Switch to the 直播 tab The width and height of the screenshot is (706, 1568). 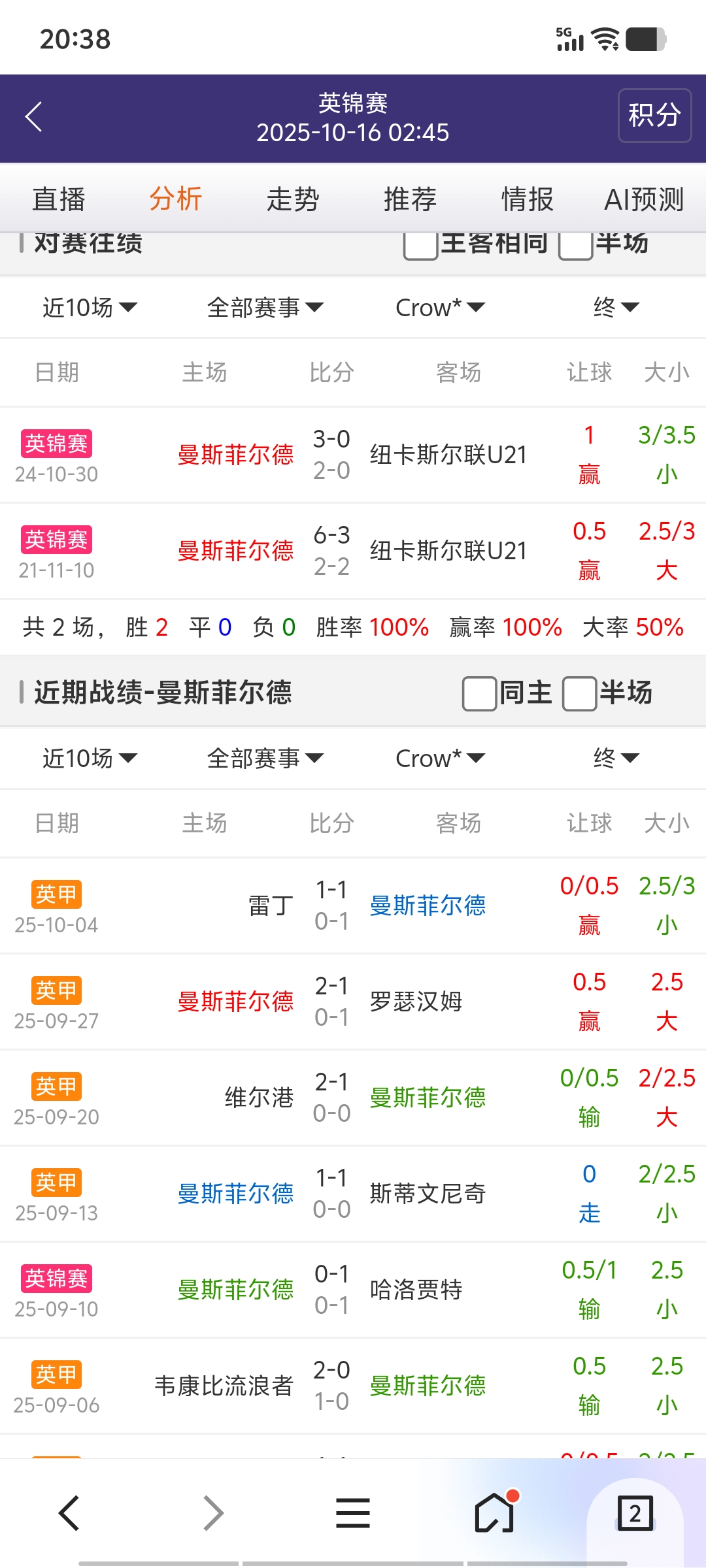coord(59,199)
